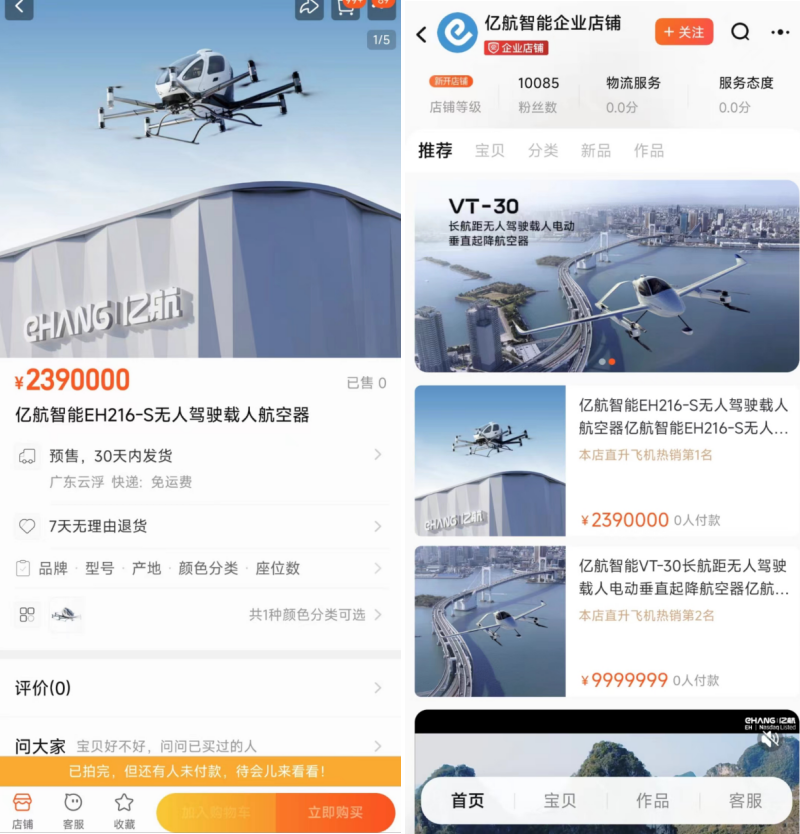Open the VT-30 product card priced ¥9999999
This screenshot has height=834, width=800.
(x=607, y=621)
